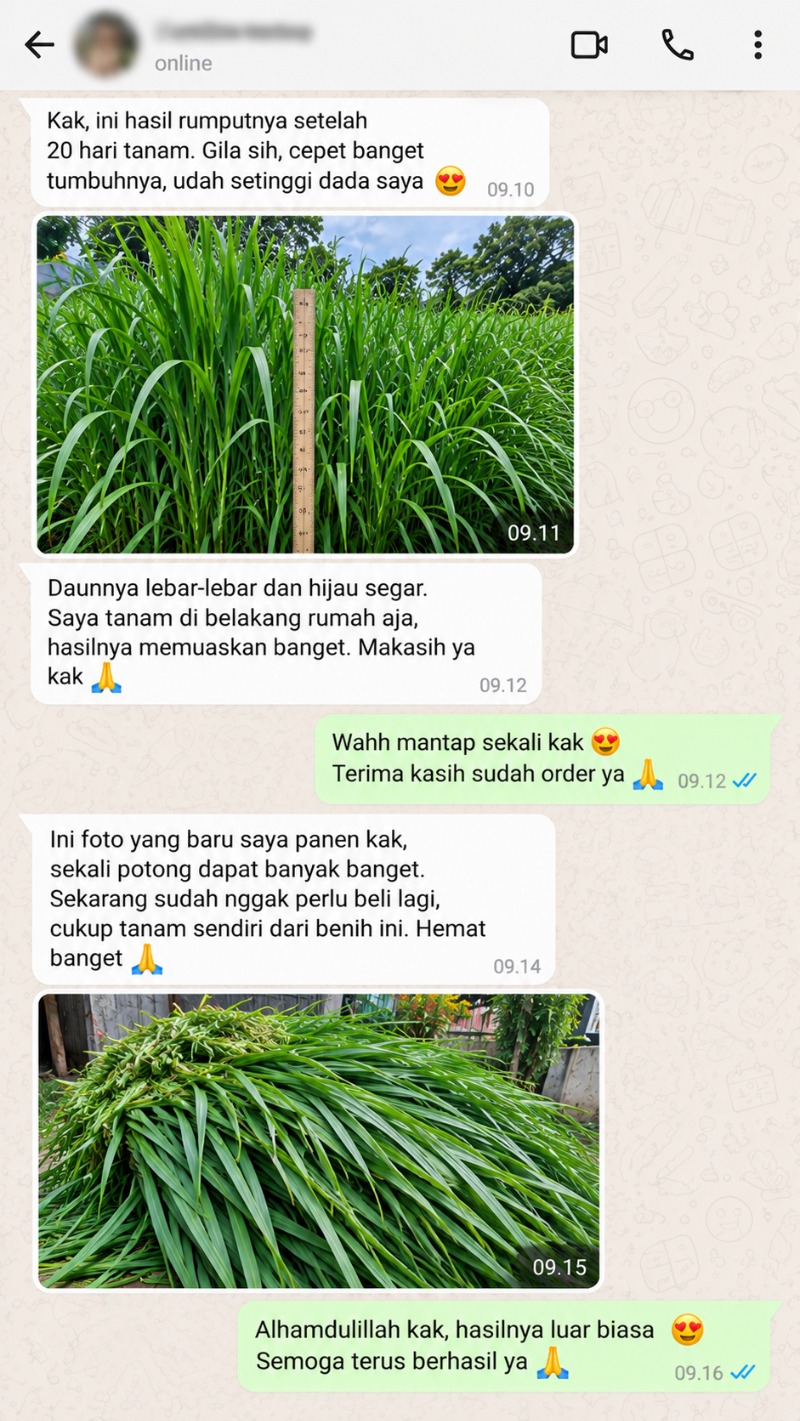Open contact info from the header name
Viewport: 800px width, 1421px height.
pos(233,32)
